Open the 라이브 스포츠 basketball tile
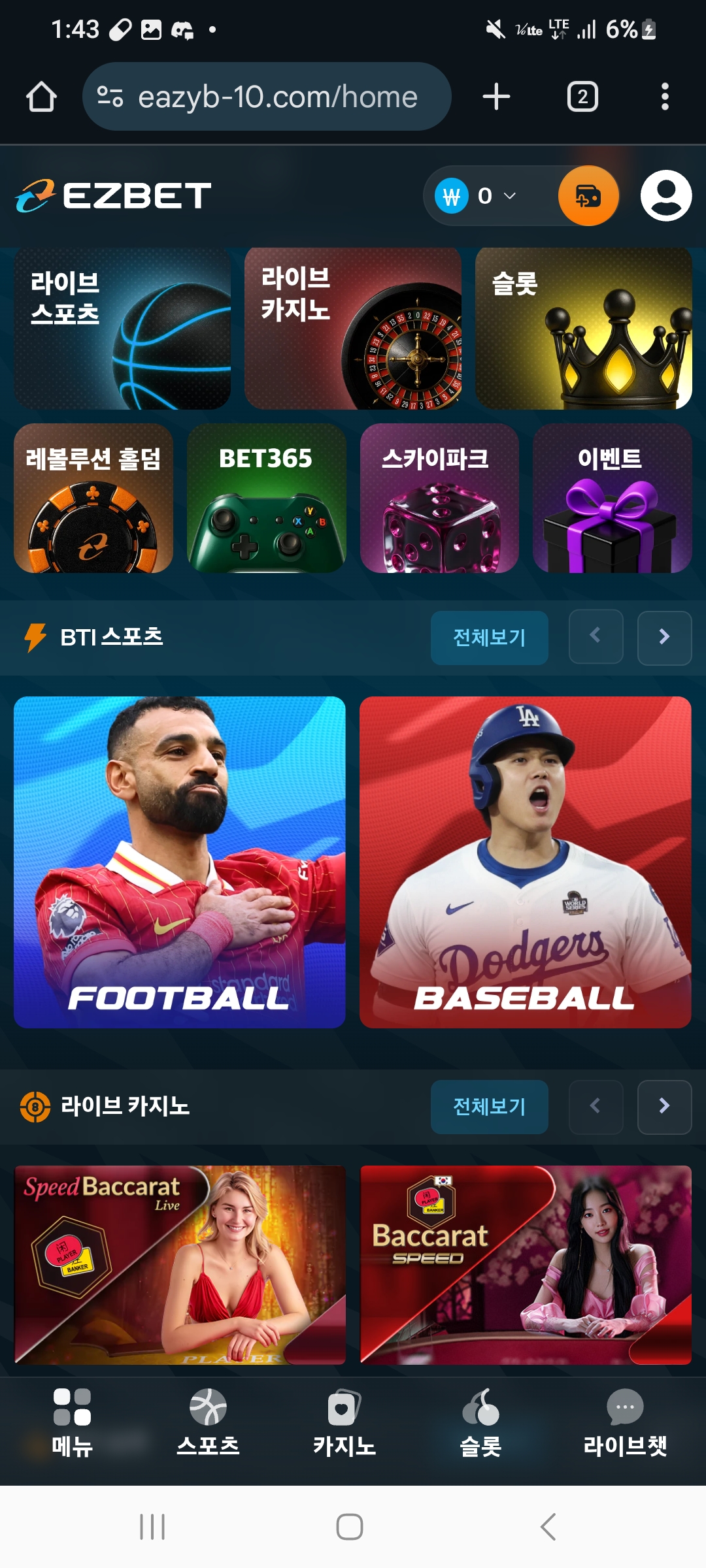Screen dimensions: 706x1568 coord(122,328)
